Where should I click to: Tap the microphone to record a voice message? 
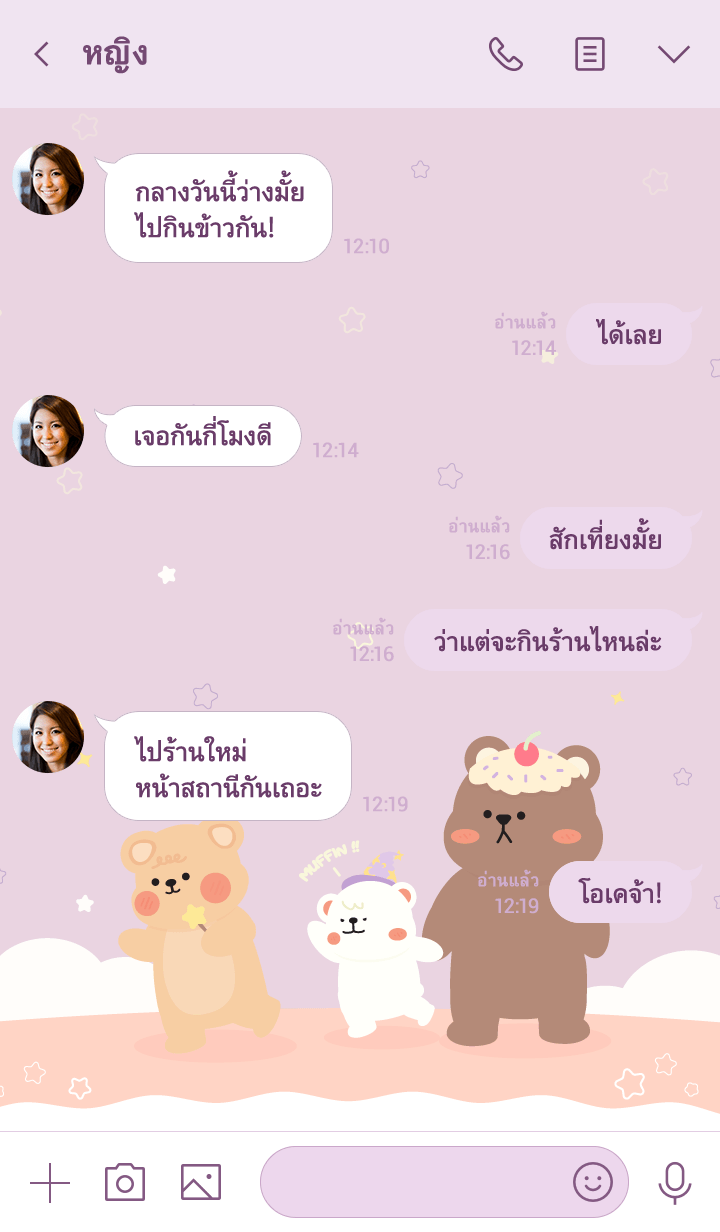pyautogui.click(x=675, y=1182)
